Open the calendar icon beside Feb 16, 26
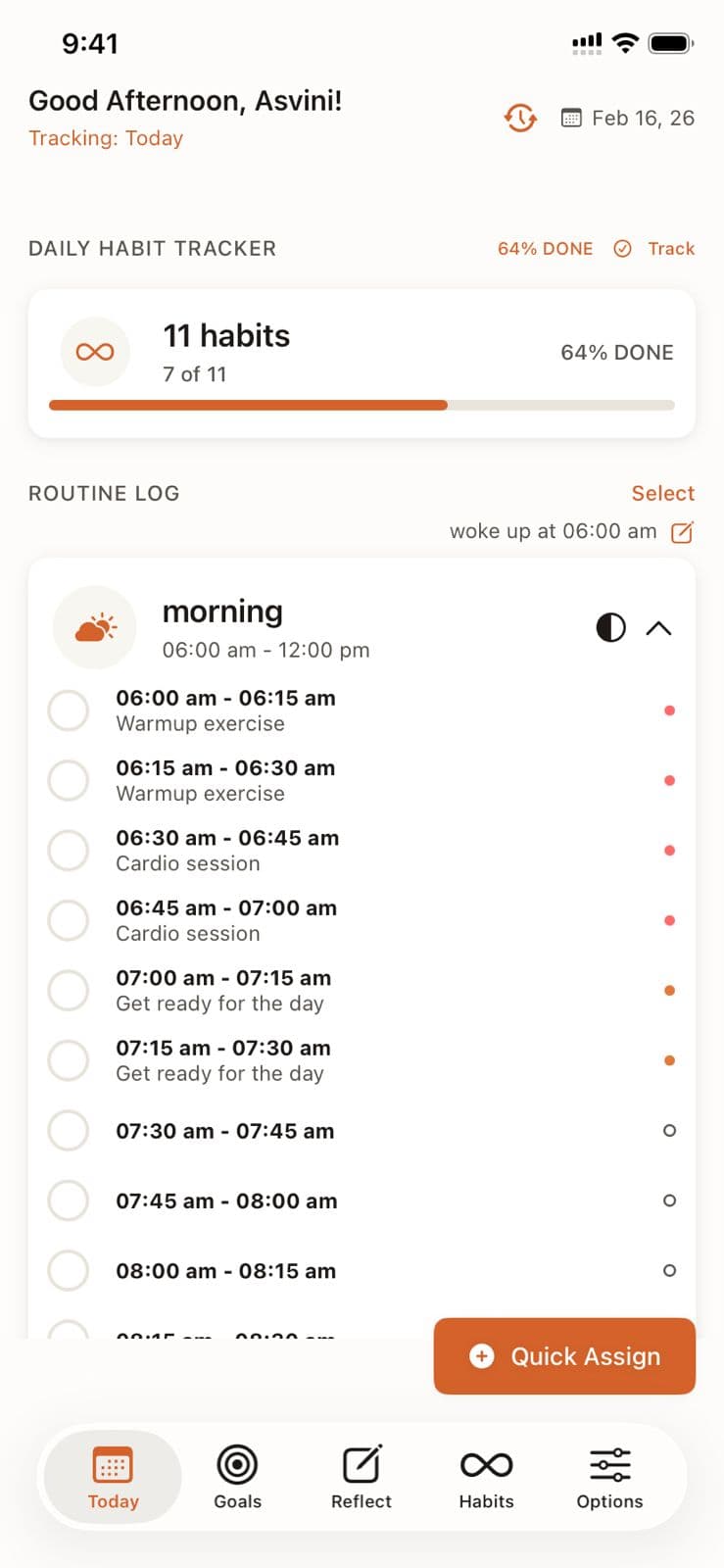 click(571, 118)
